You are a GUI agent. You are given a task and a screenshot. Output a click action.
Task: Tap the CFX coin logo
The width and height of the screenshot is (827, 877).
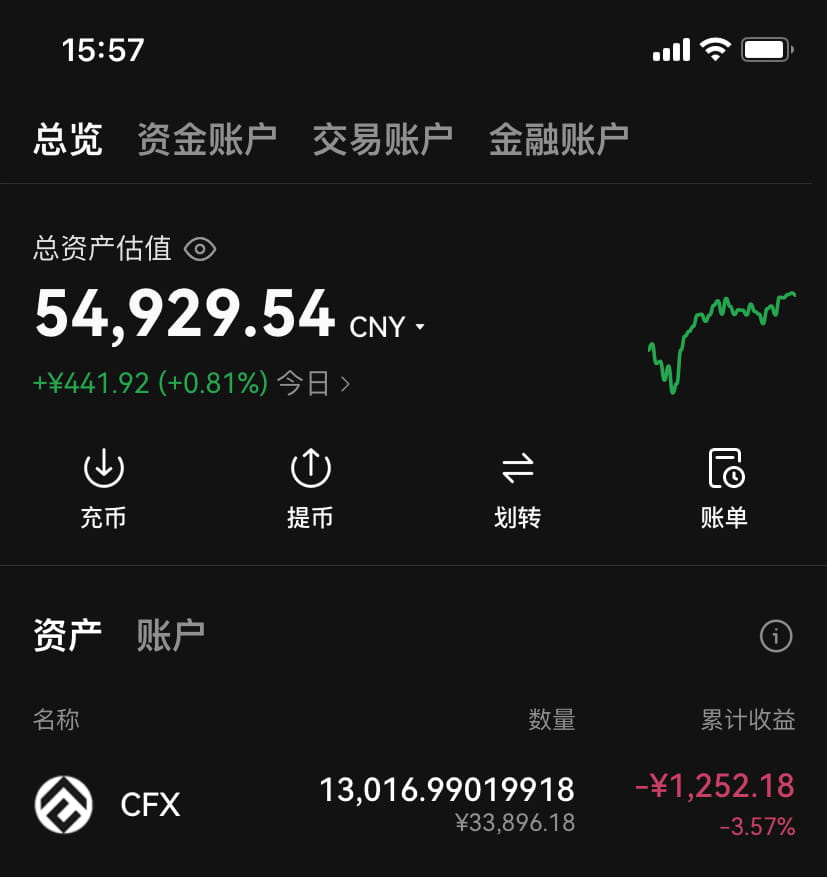click(62, 804)
